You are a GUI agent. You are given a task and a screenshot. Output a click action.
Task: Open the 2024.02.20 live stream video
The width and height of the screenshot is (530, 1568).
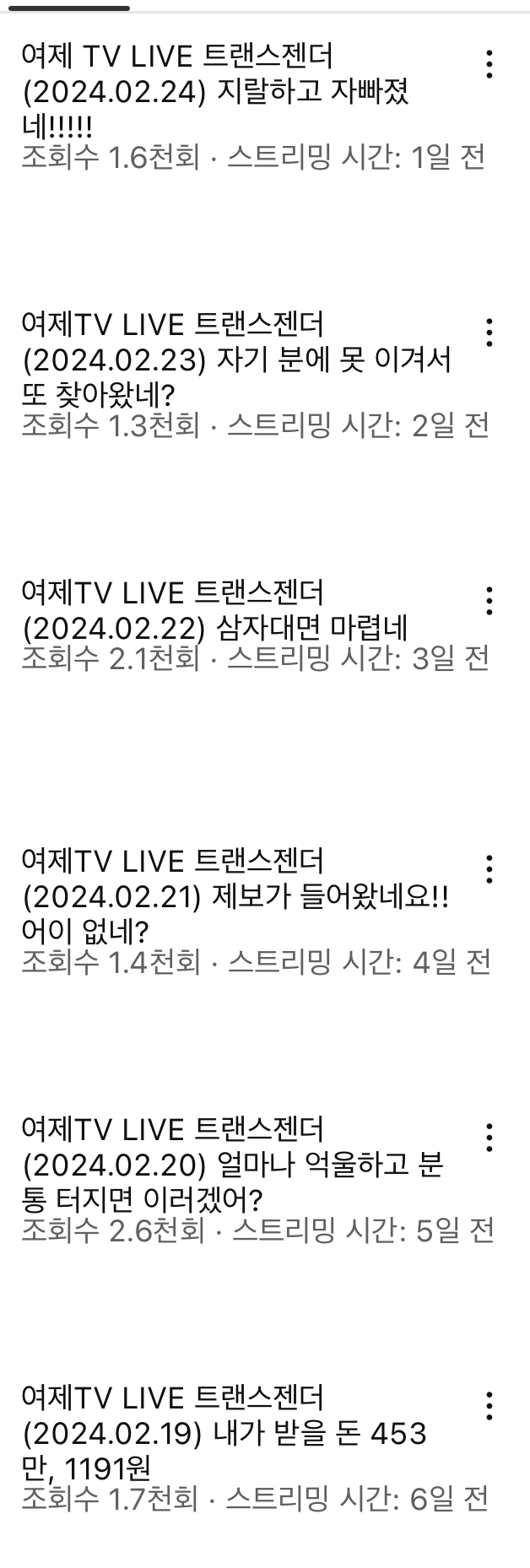[x=232, y=1165]
